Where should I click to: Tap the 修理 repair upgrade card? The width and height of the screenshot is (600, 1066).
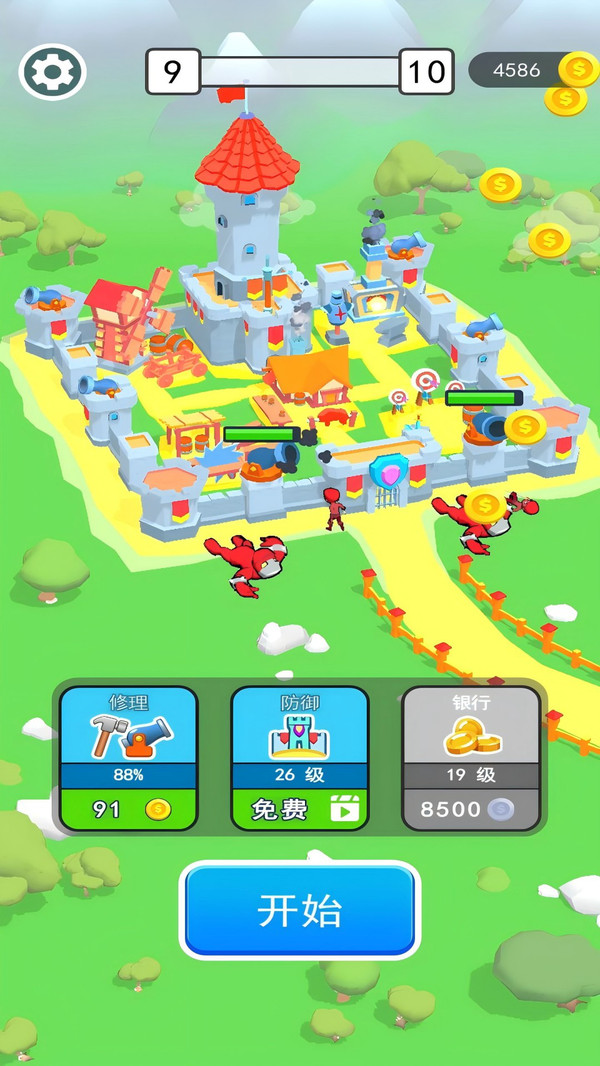(129, 757)
